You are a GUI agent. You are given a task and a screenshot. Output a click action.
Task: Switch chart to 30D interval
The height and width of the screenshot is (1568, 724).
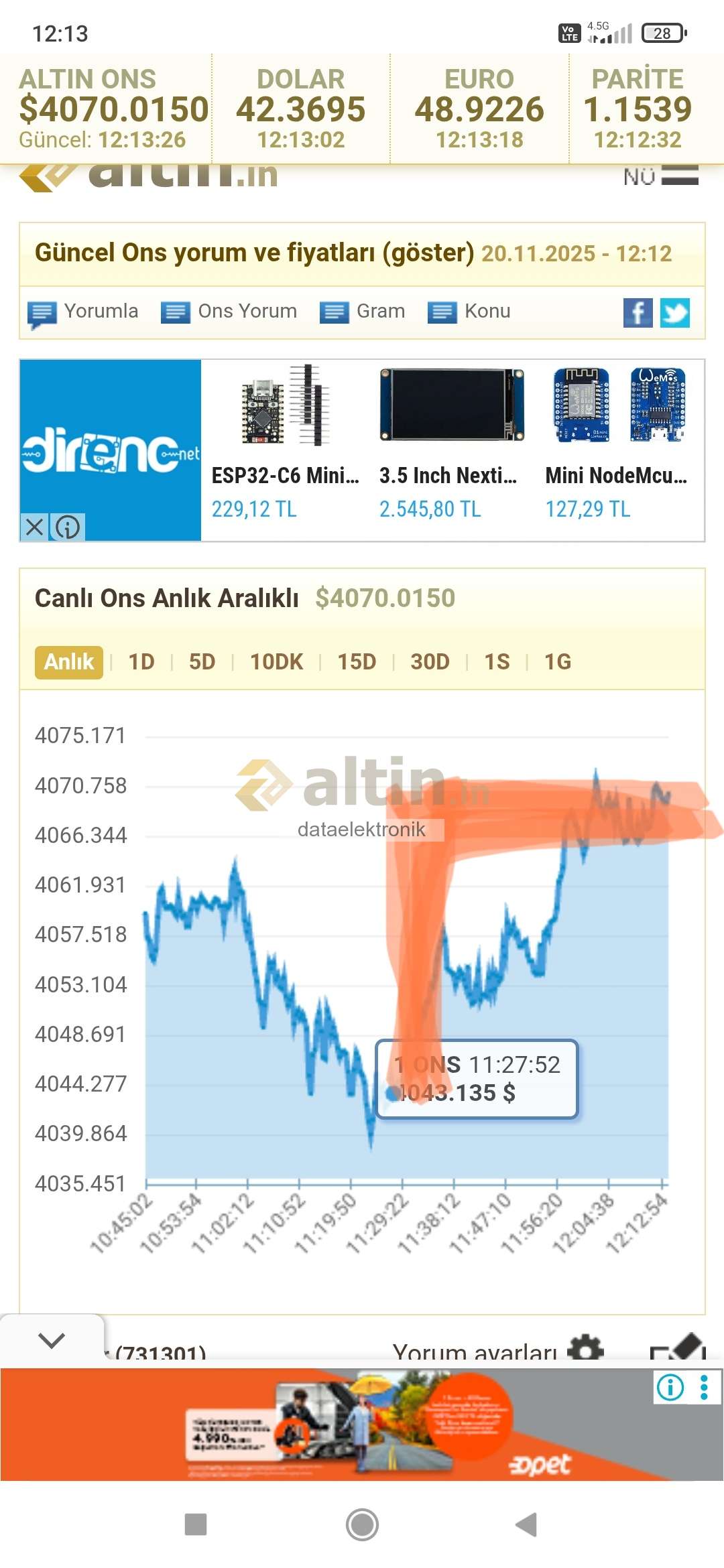click(x=430, y=662)
